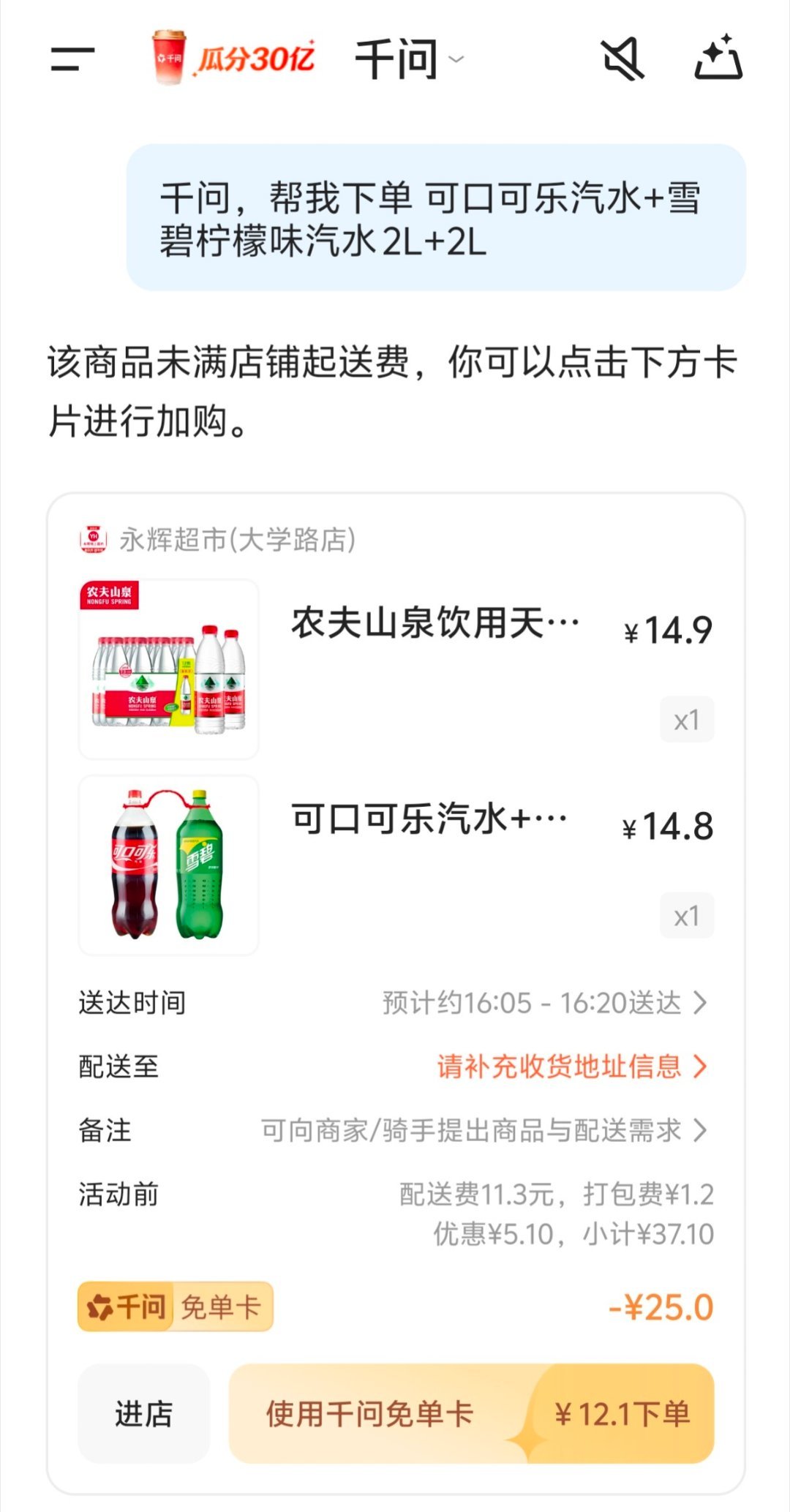Tap the x1 quantity label of 可口可乐汽水
790x1512 pixels.
(686, 915)
